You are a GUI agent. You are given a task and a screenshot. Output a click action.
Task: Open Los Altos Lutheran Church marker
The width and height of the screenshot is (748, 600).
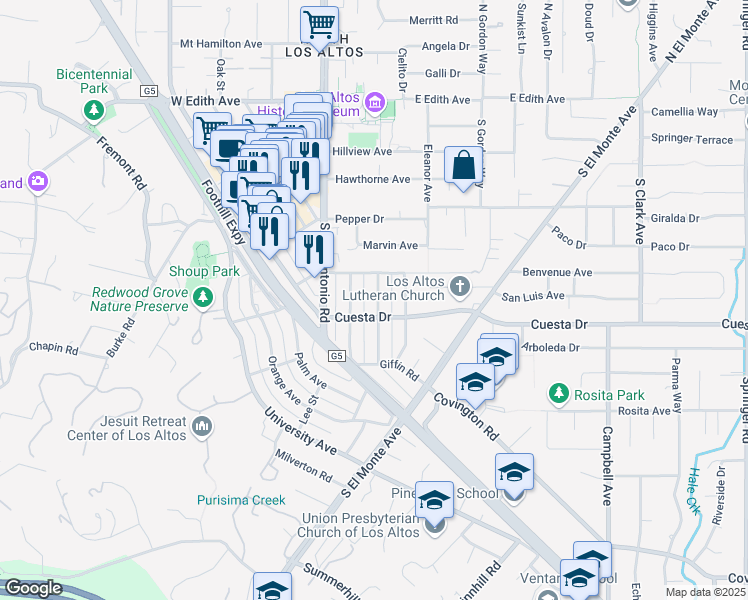point(460,288)
